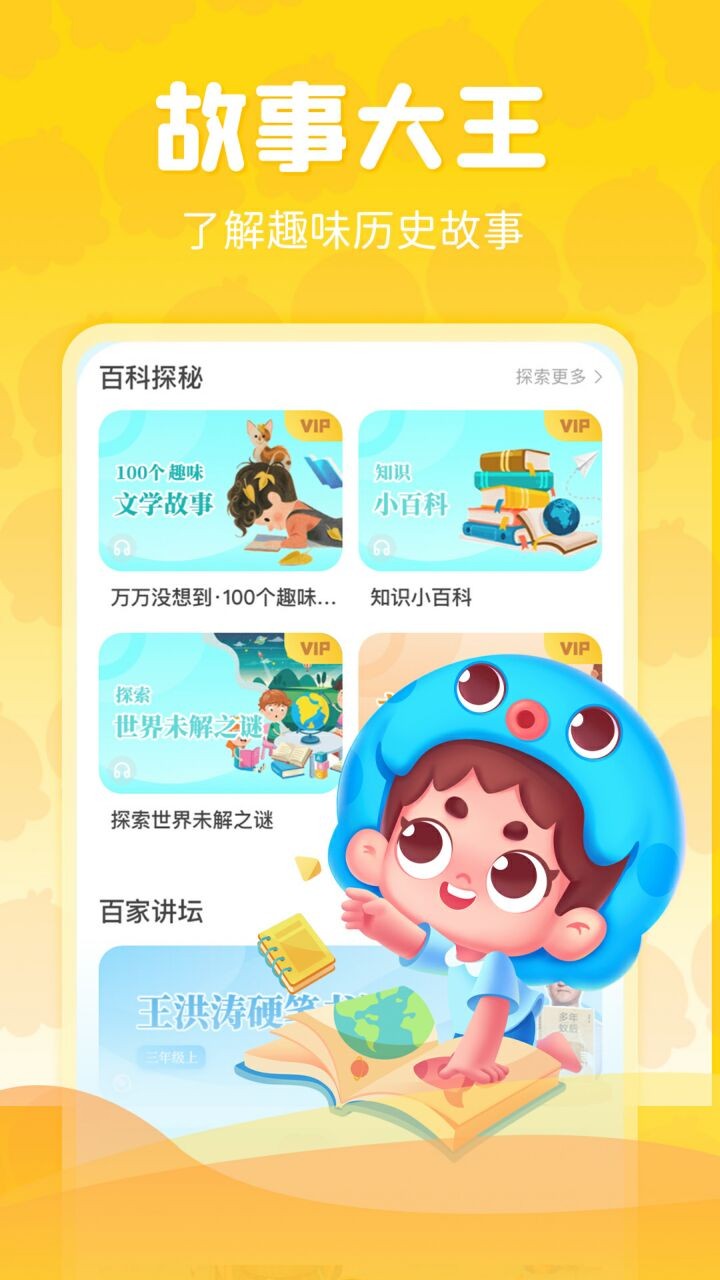
Task: Click the headphone icon on 文学故事 card
Action: (123, 545)
